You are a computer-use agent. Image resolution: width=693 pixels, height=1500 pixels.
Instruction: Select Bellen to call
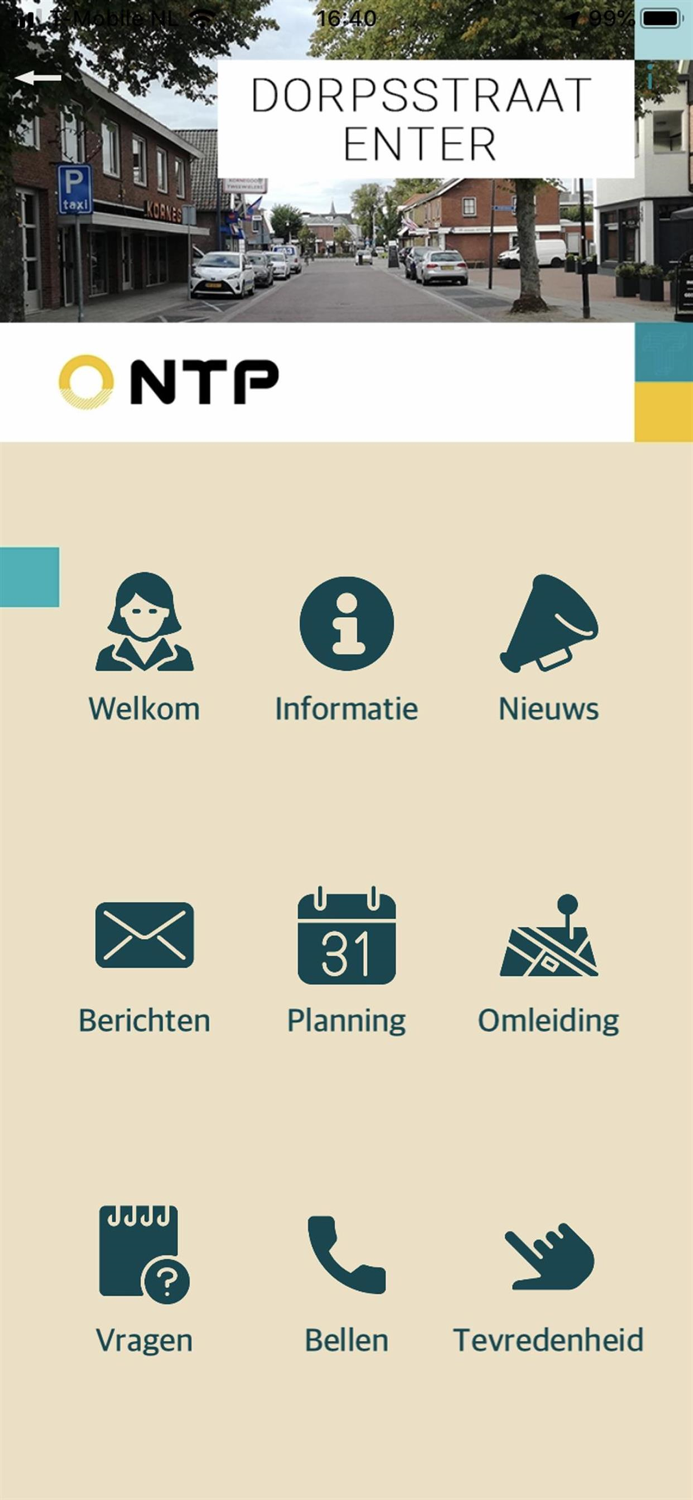pyautogui.click(x=346, y=1284)
